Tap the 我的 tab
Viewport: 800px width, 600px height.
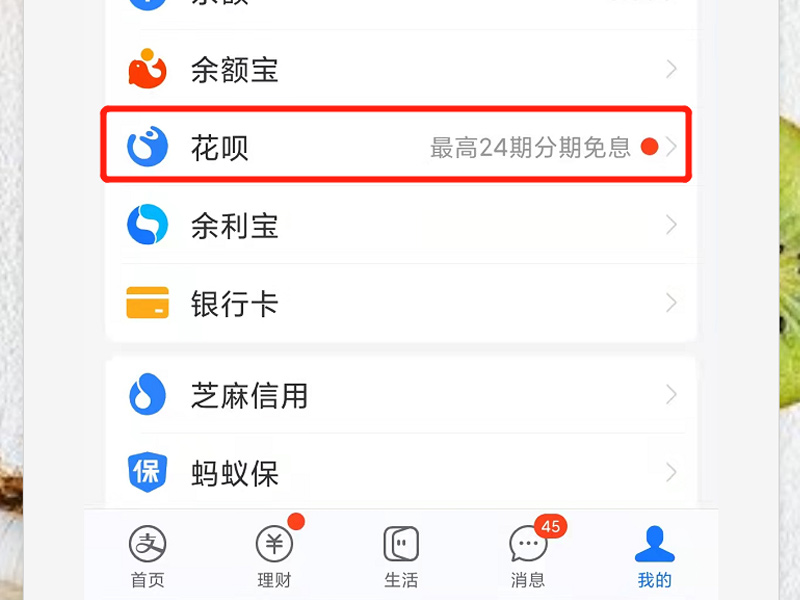click(x=655, y=556)
